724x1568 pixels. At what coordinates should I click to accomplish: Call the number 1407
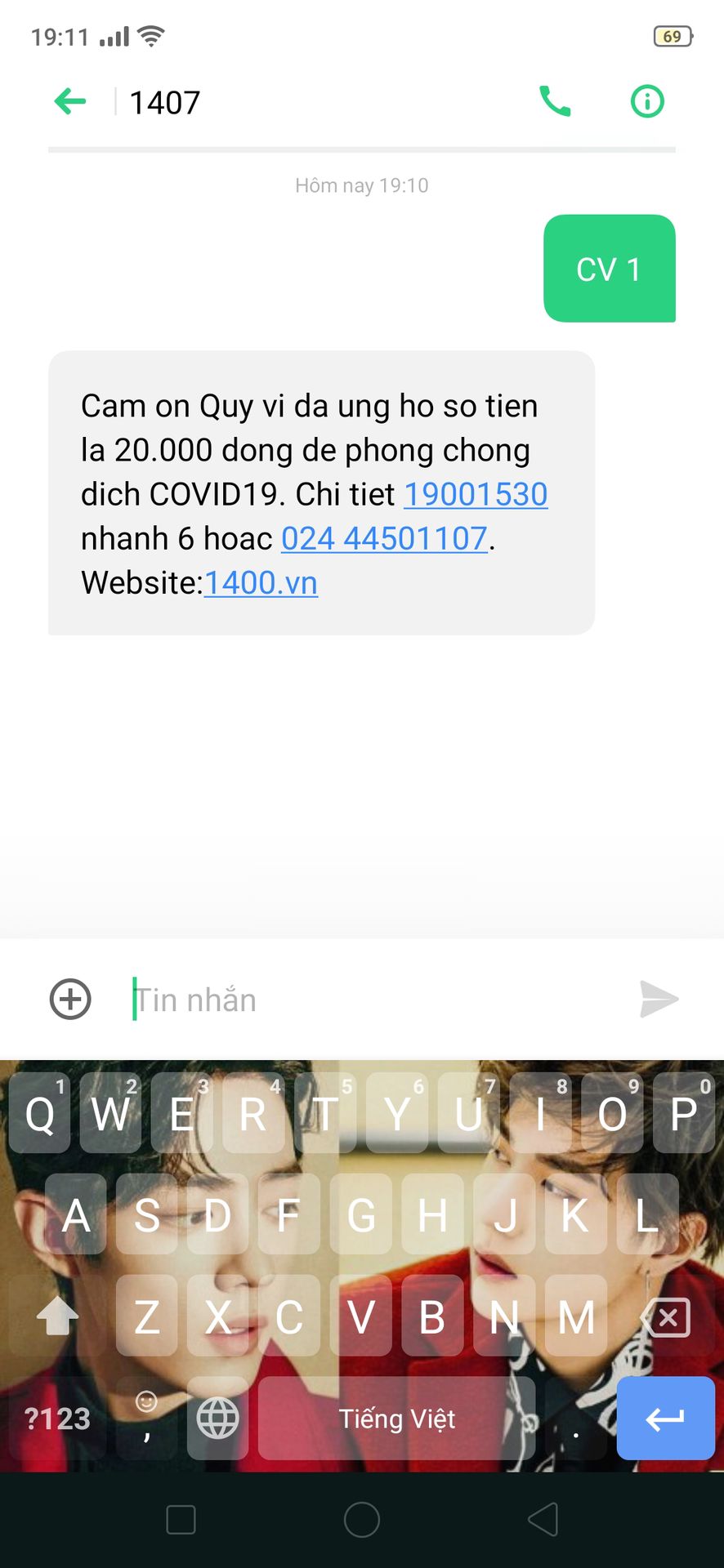[555, 101]
